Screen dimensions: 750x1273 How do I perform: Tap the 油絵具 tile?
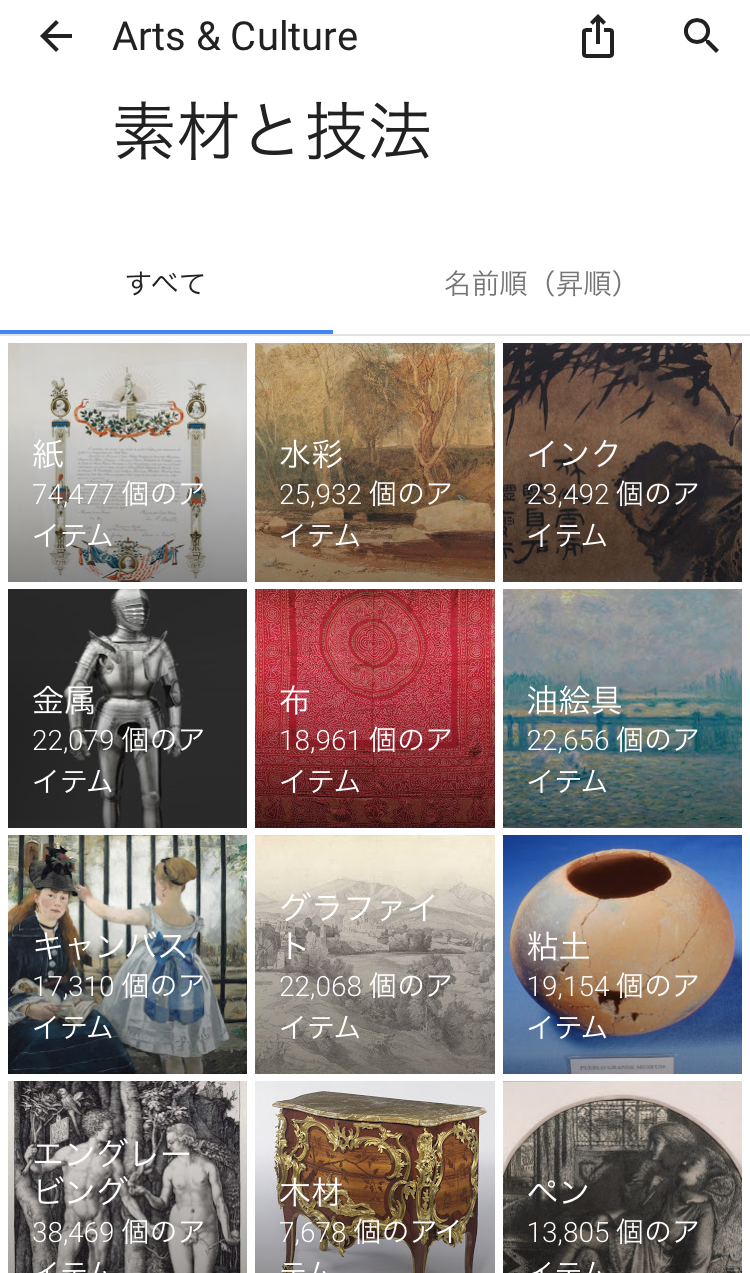pyautogui.click(x=622, y=708)
